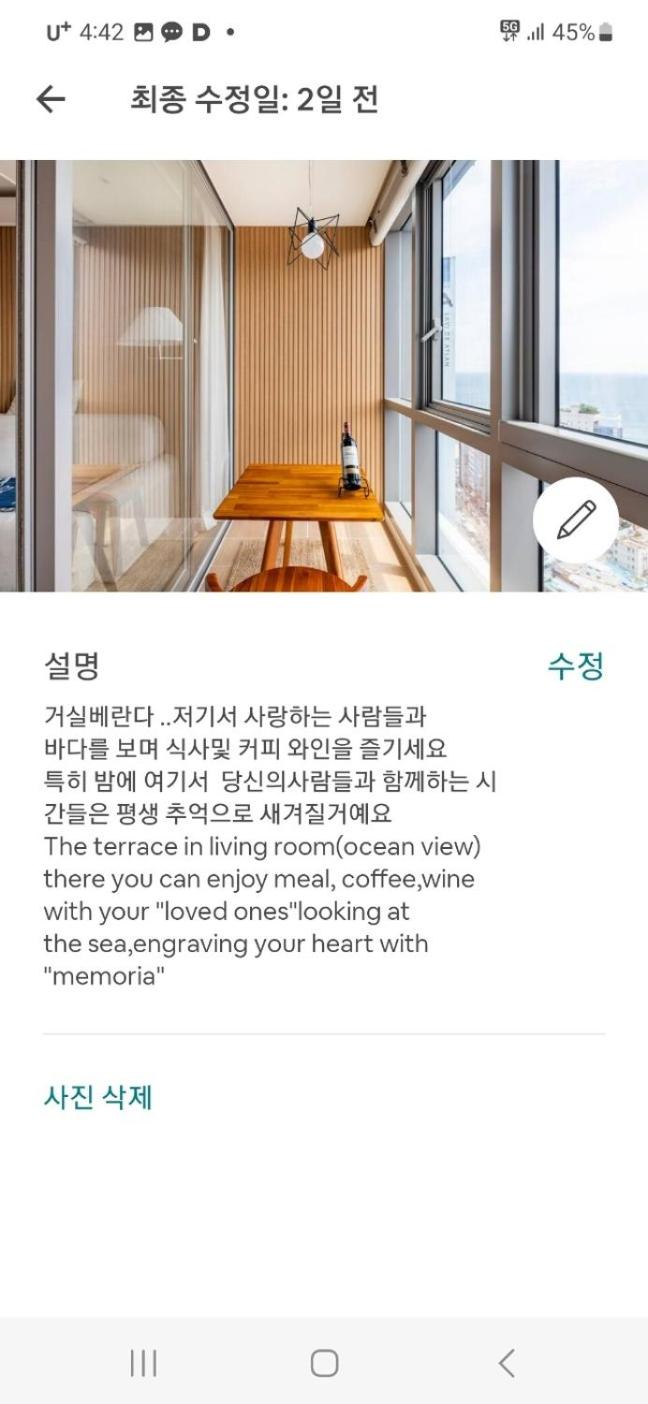Go to the home screen

pos(324,1362)
